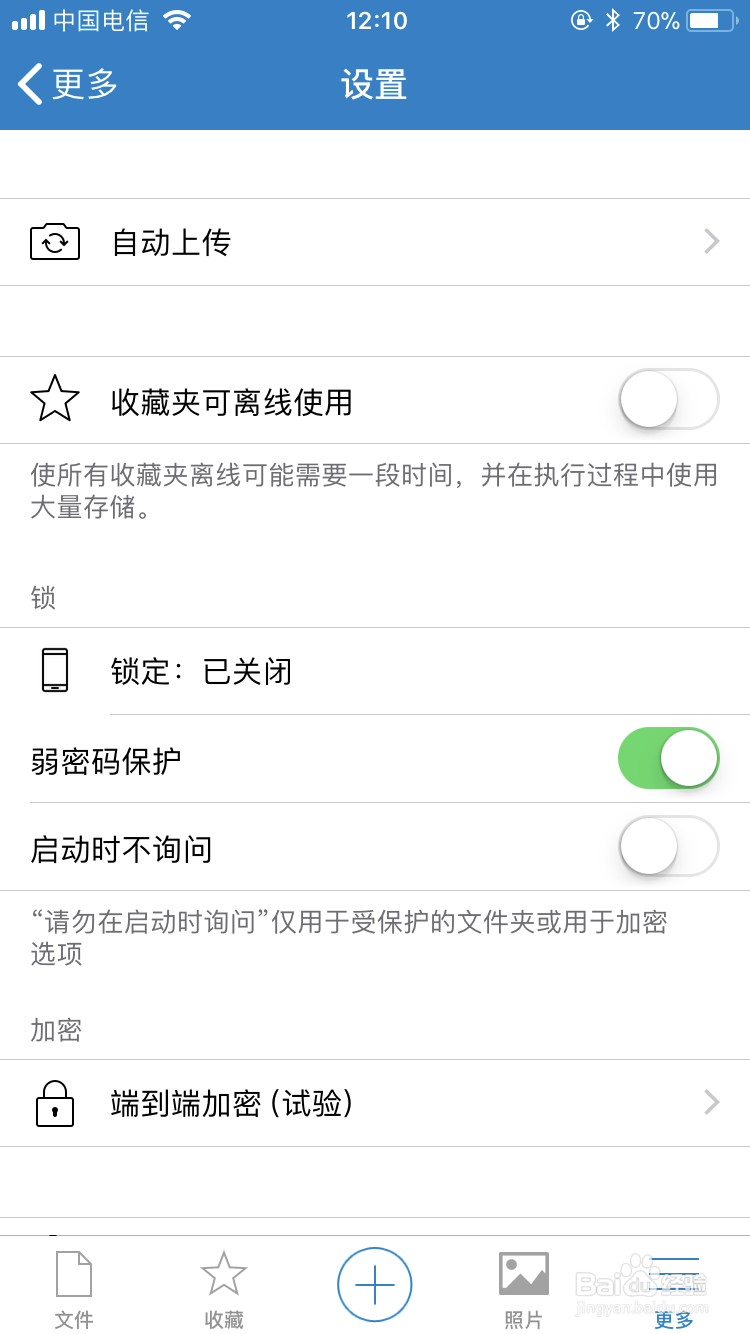Tap the back chevron beside 更多

[x=28, y=85]
